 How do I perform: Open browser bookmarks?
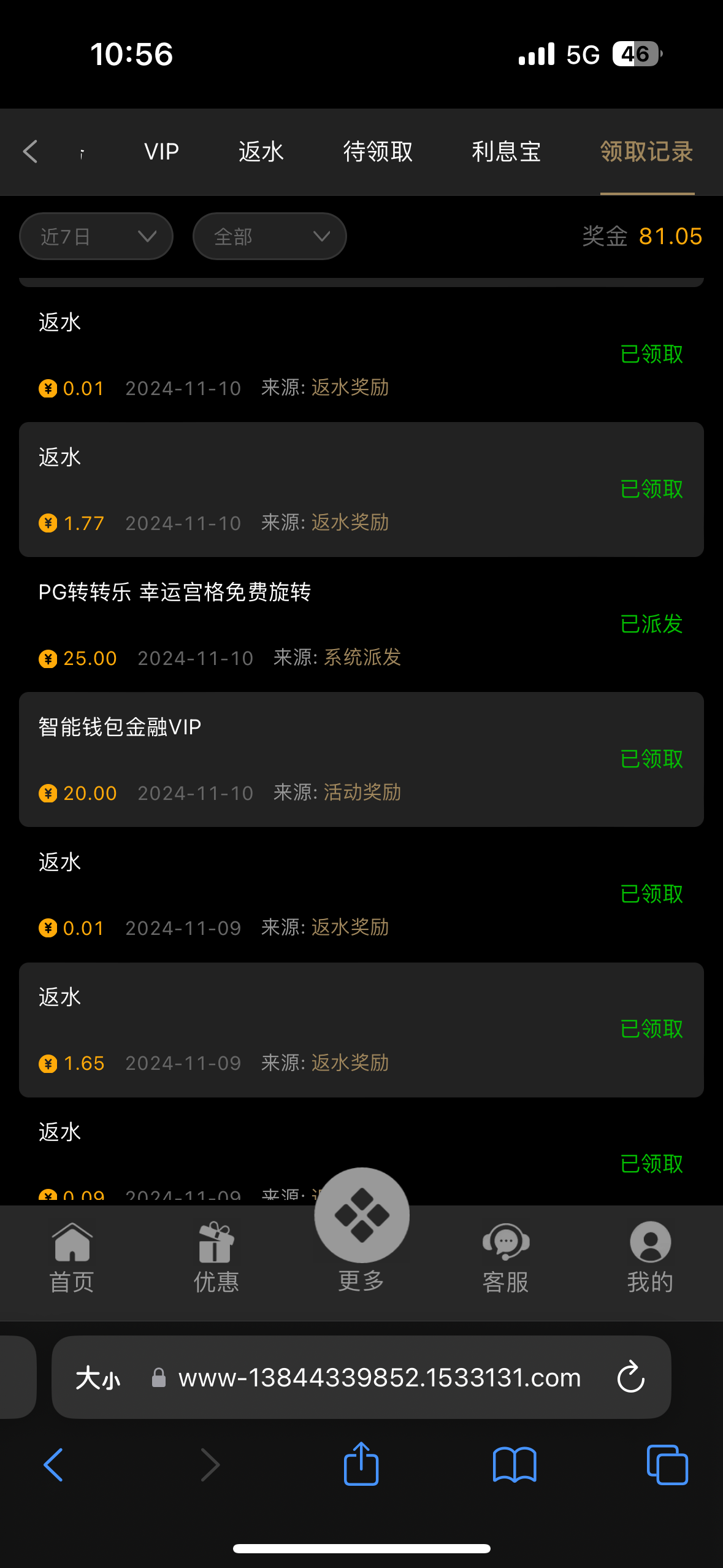(515, 1464)
